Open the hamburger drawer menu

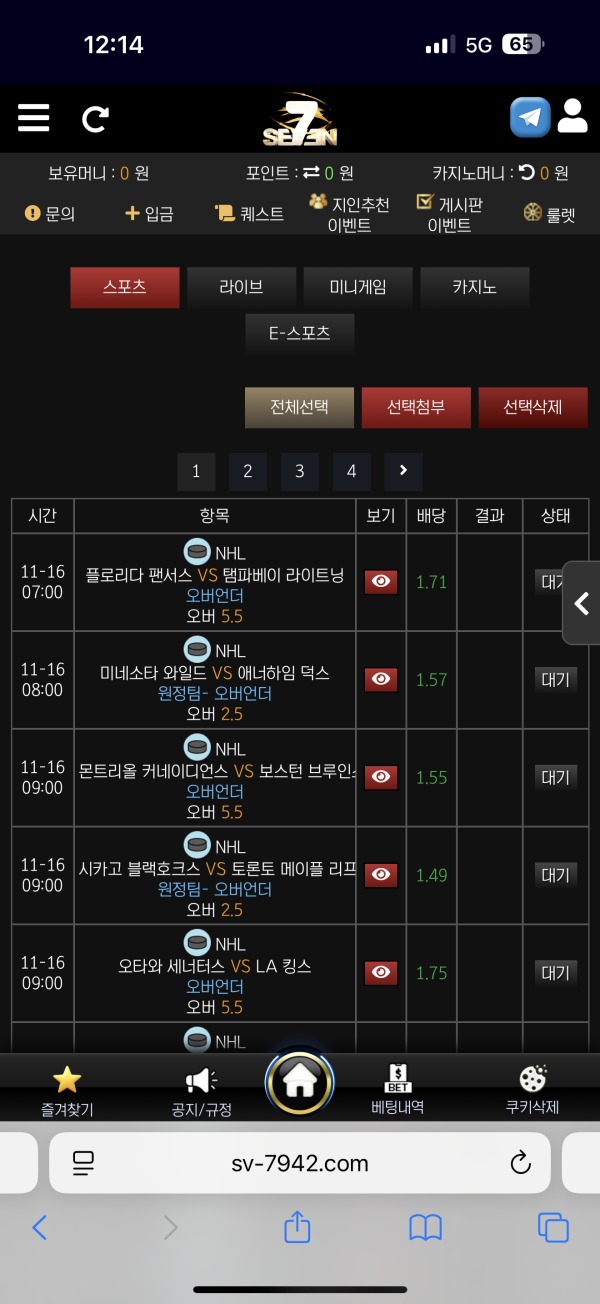pos(33,118)
